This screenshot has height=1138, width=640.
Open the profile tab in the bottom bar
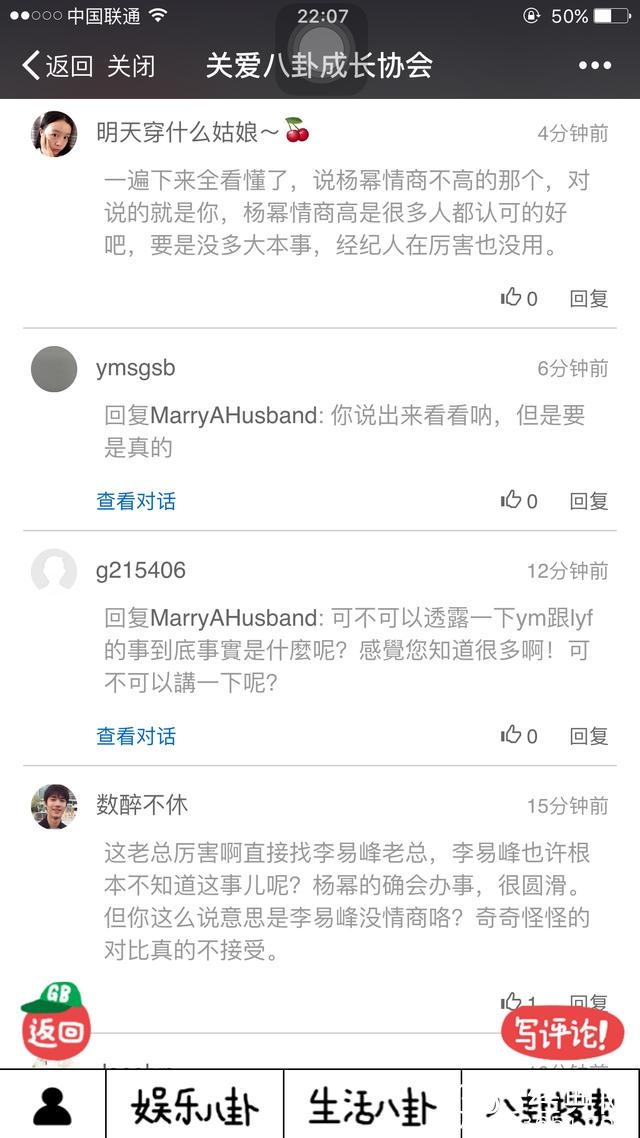click(52, 1105)
